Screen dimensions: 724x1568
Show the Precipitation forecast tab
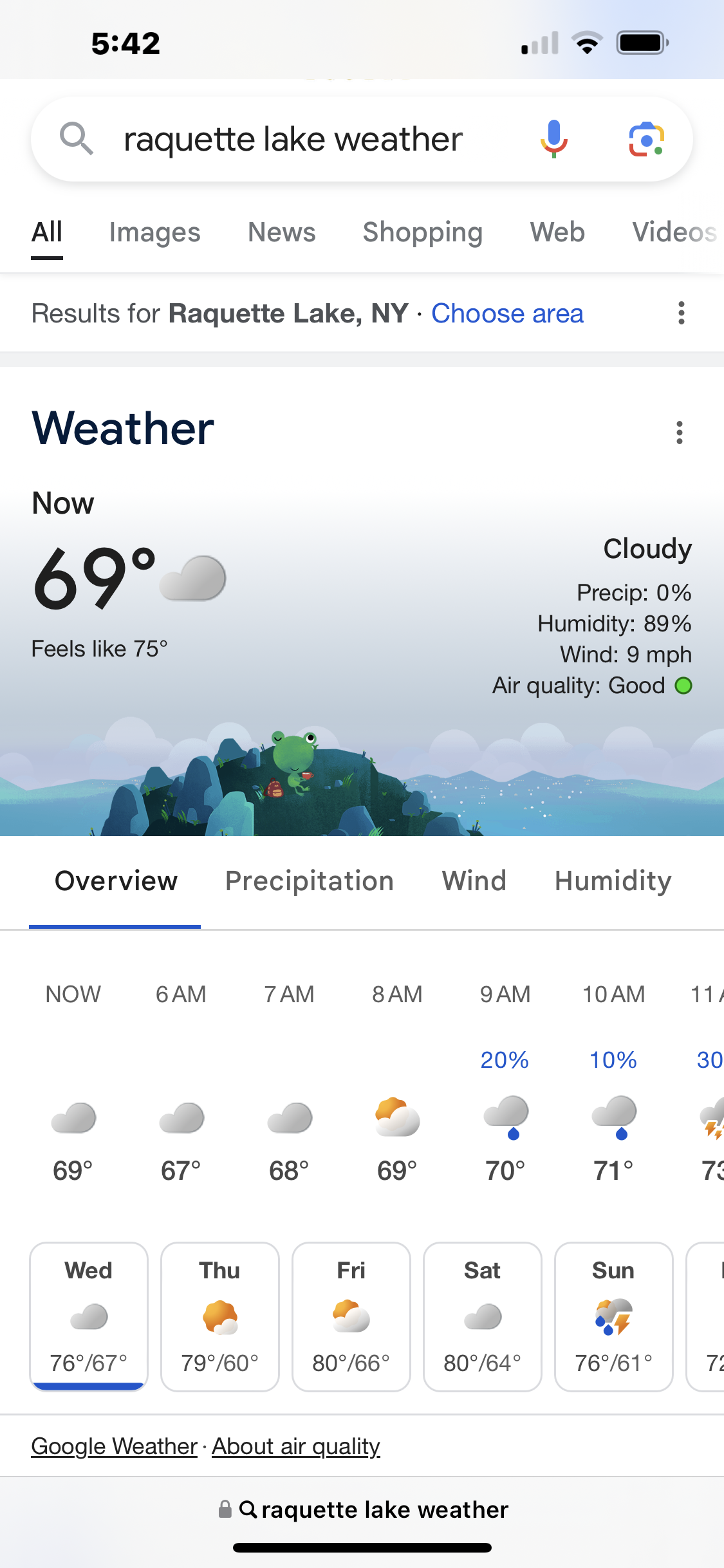(x=310, y=881)
